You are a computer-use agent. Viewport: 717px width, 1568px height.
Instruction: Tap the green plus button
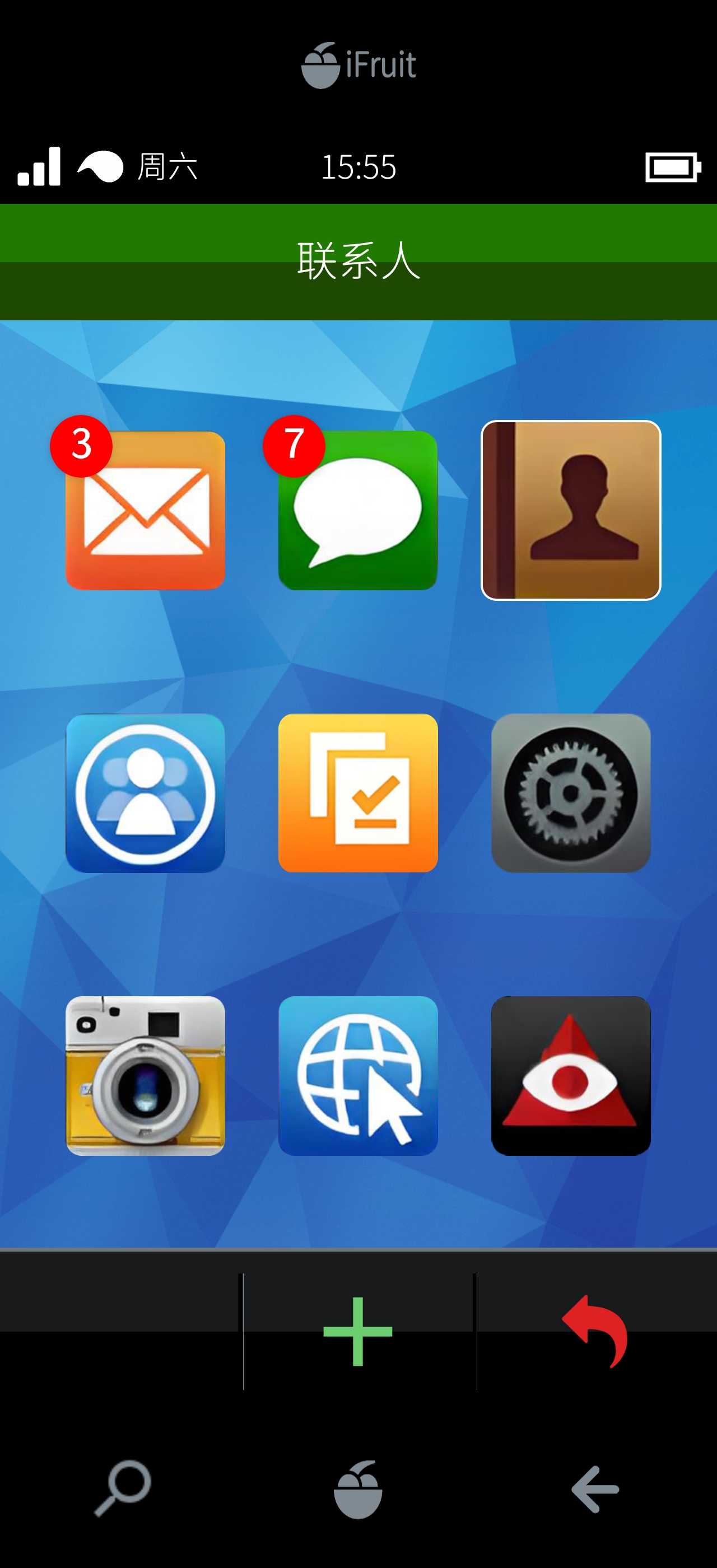pos(358,1331)
